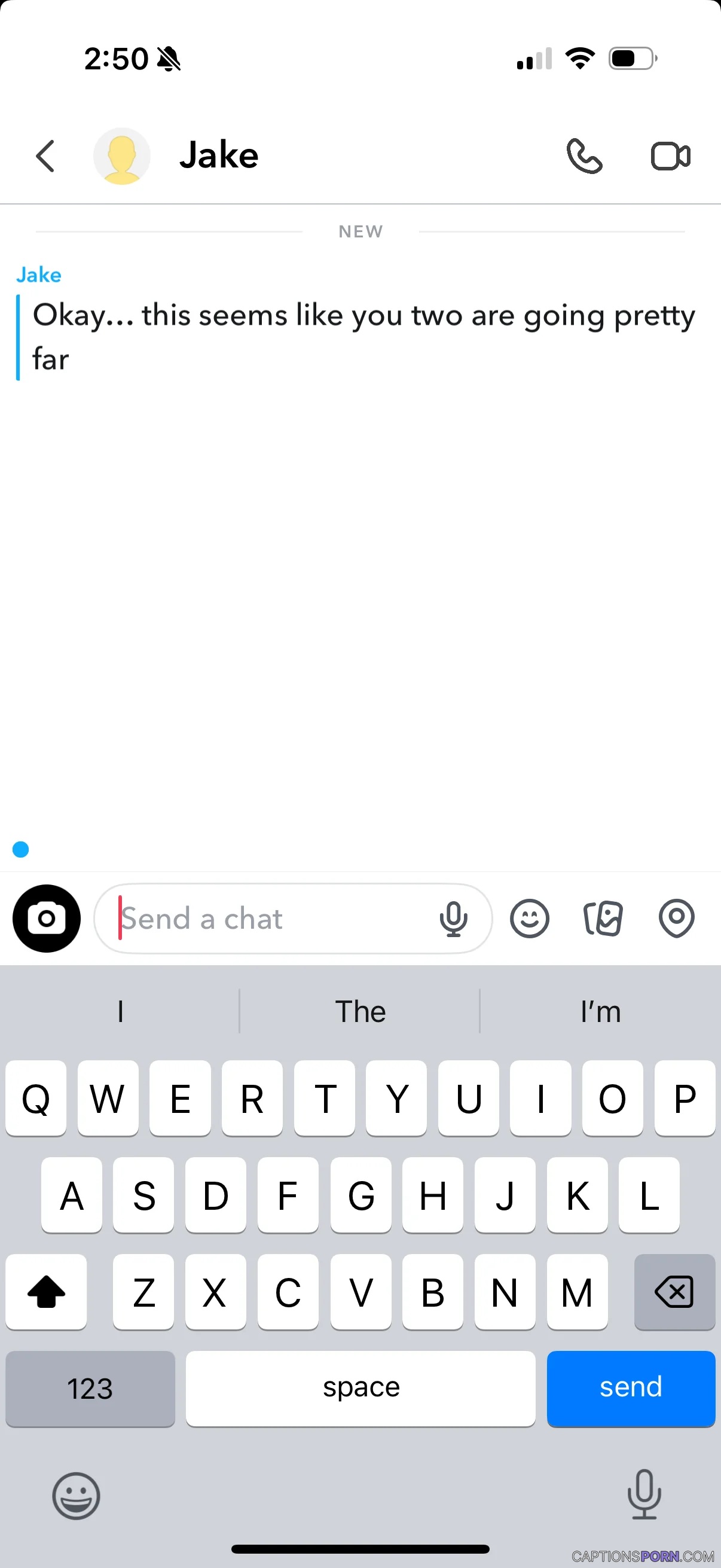
Task: Open the photo gallery cards icon
Action: point(603,919)
